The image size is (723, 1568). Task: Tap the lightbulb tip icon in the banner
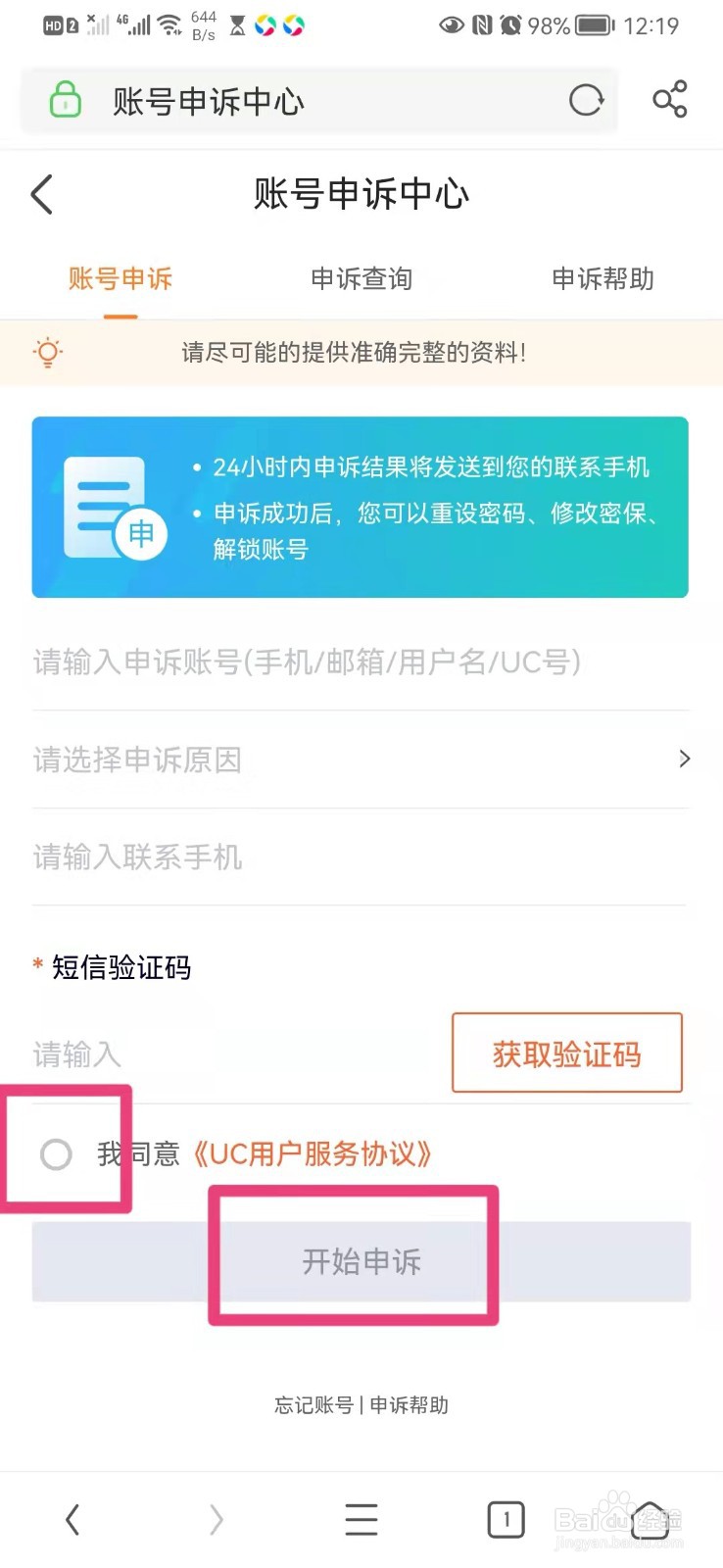tap(46, 353)
